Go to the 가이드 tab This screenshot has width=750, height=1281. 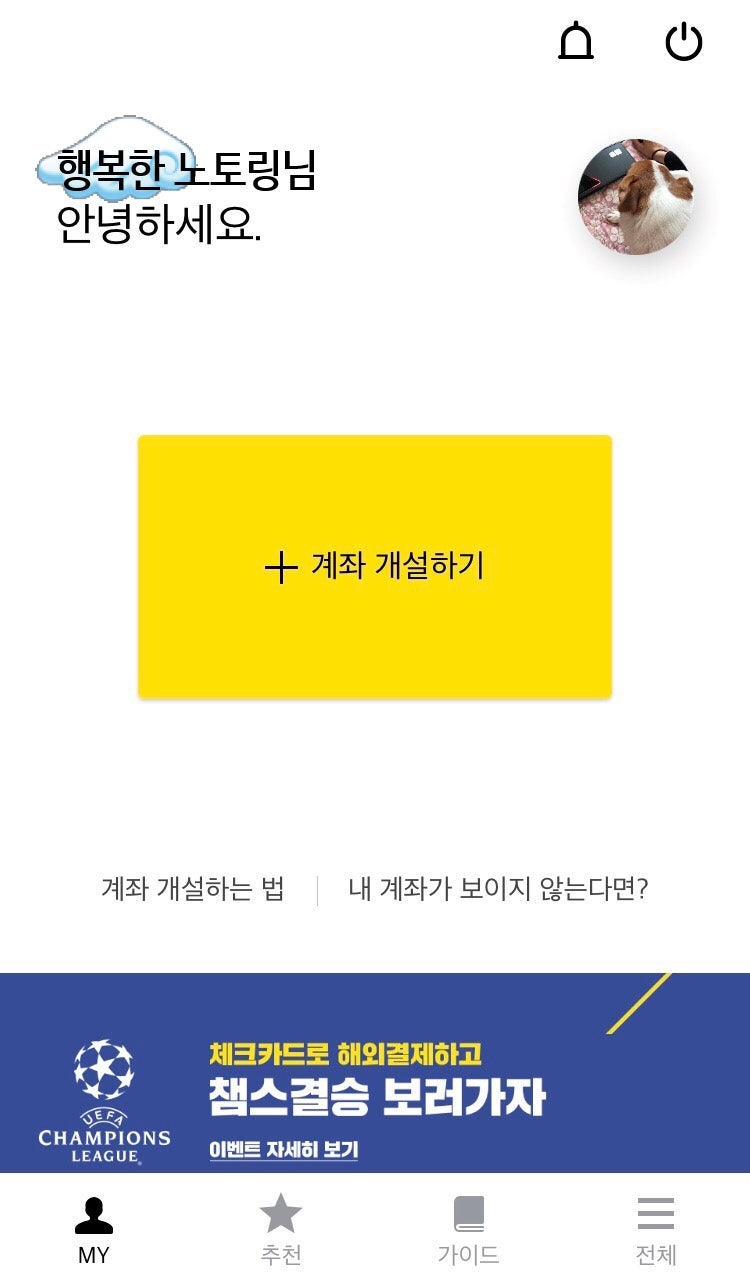tap(468, 1229)
